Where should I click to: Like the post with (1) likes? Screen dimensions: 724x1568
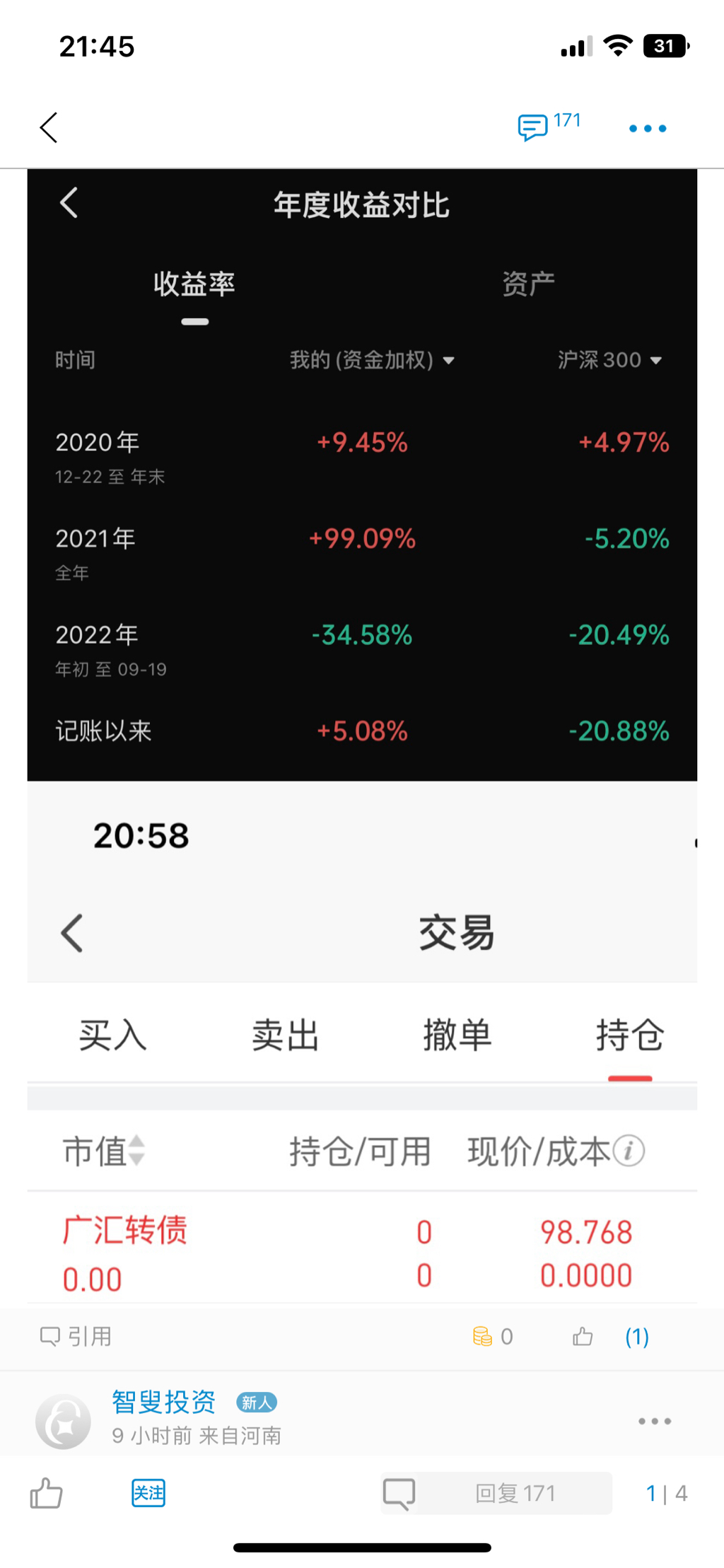[x=611, y=1336]
